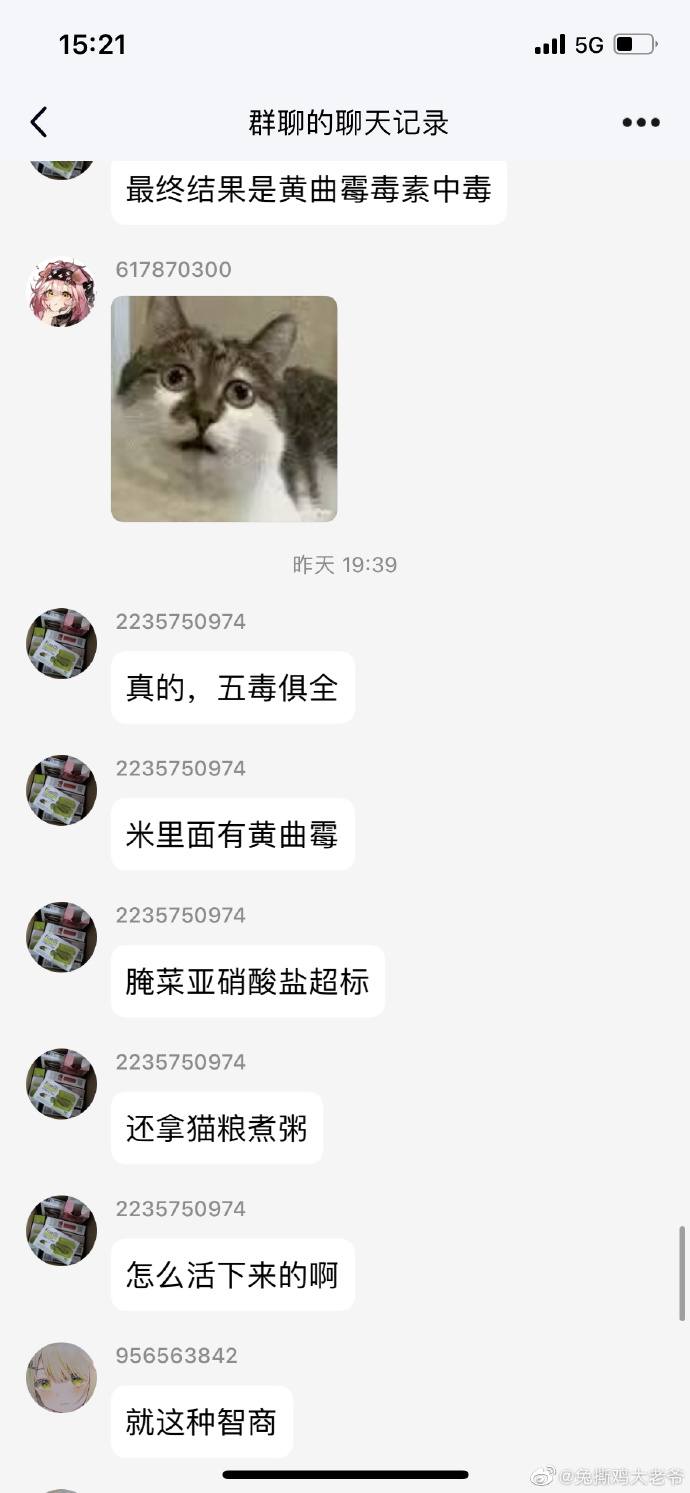The image size is (690, 1493).
Task: Open the three-dot overflow menu
Action: click(x=640, y=122)
